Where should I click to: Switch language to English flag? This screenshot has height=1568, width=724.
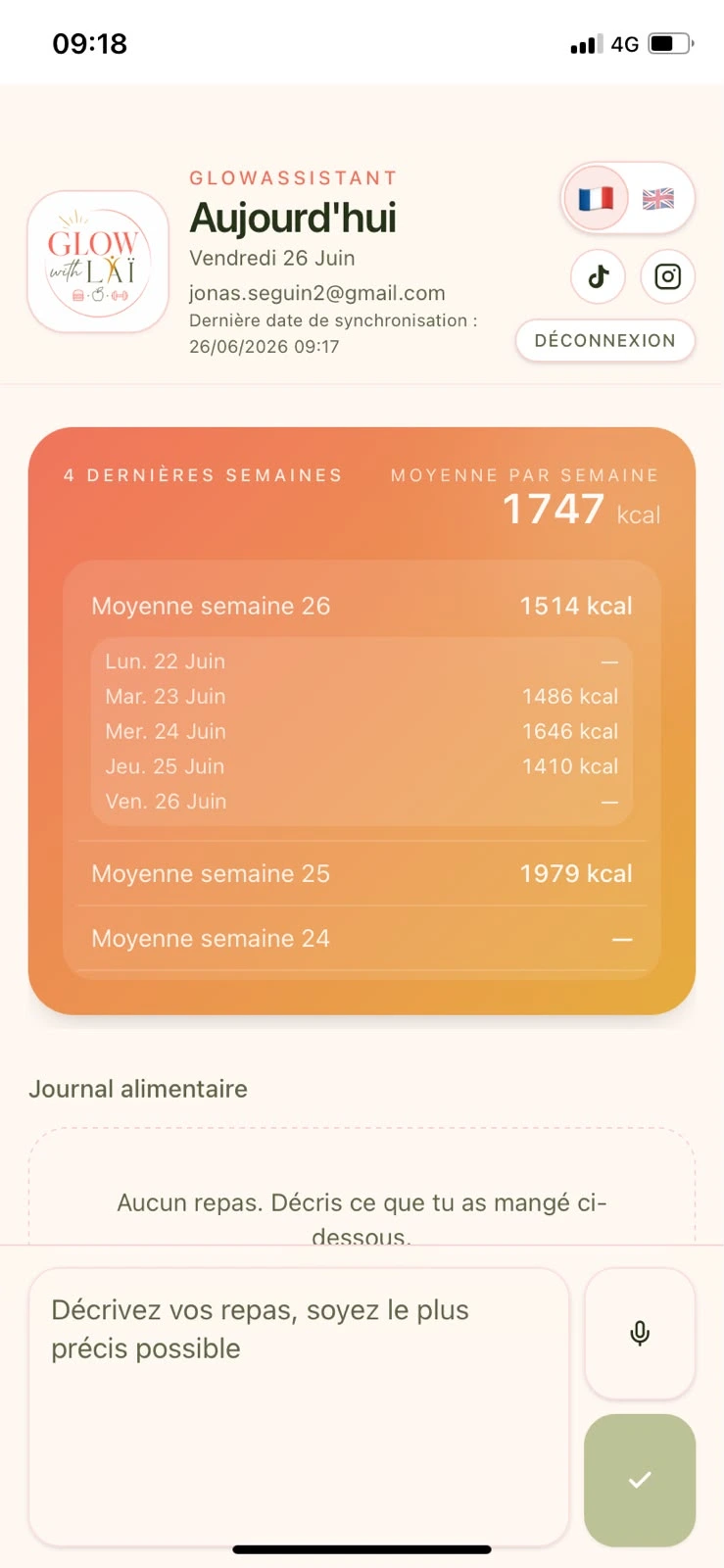click(658, 199)
